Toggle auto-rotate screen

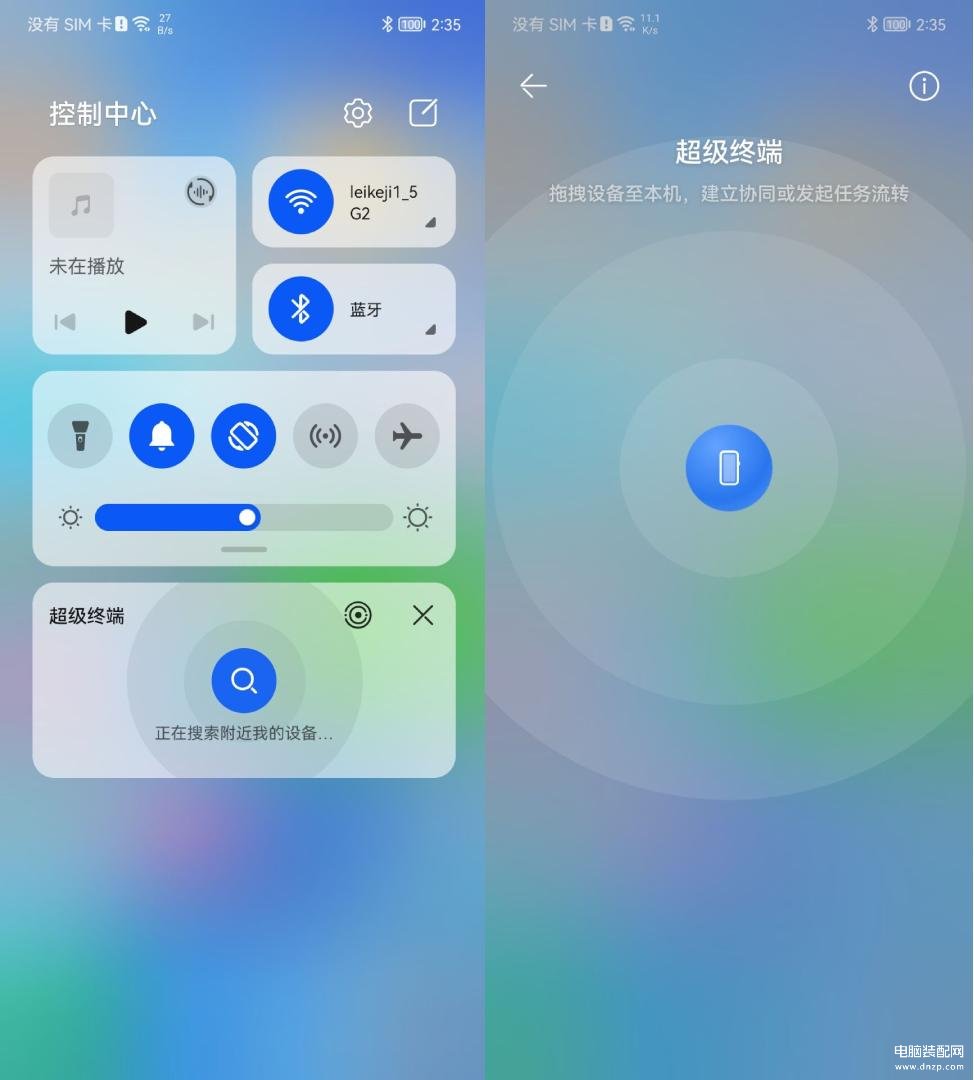click(243, 436)
